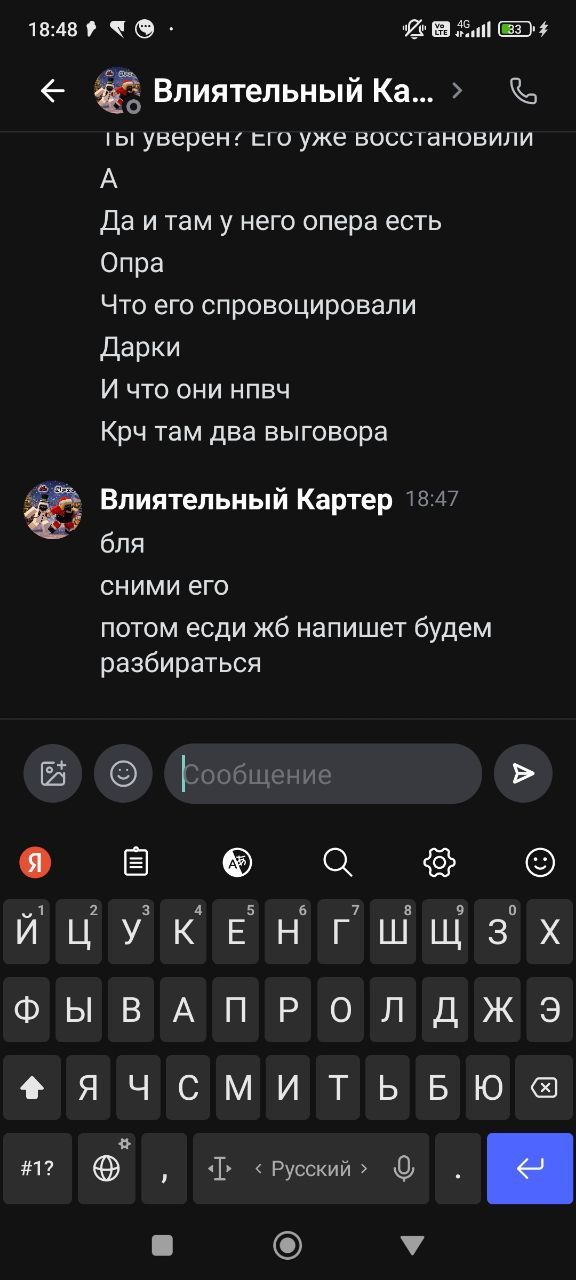The image size is (576, 1280).
Task: Open the emoji picker beside message field
Action: point(123,773)
